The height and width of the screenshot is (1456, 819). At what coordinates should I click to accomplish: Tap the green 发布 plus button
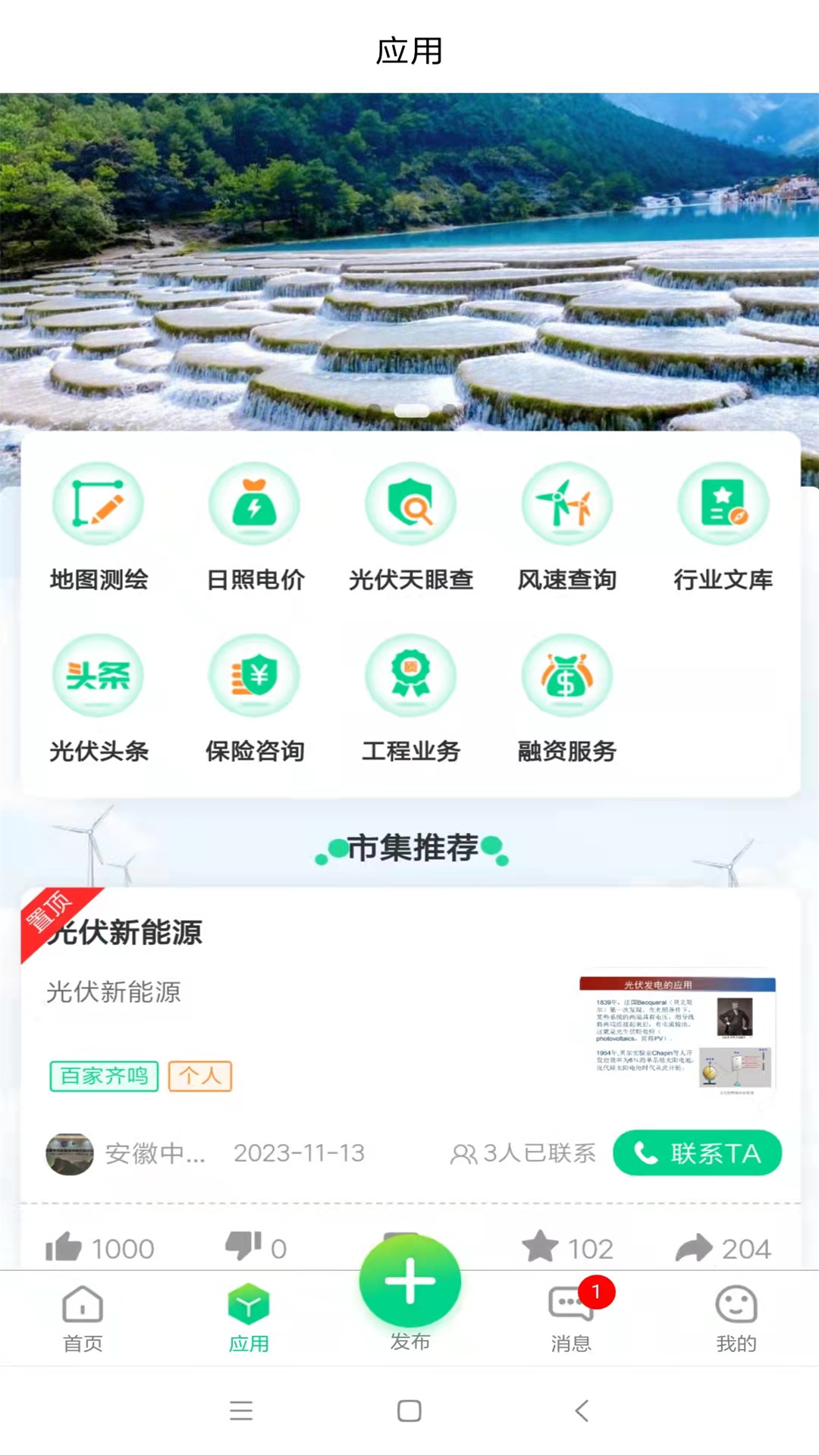pyautogui.click(x=410, y=1282)
